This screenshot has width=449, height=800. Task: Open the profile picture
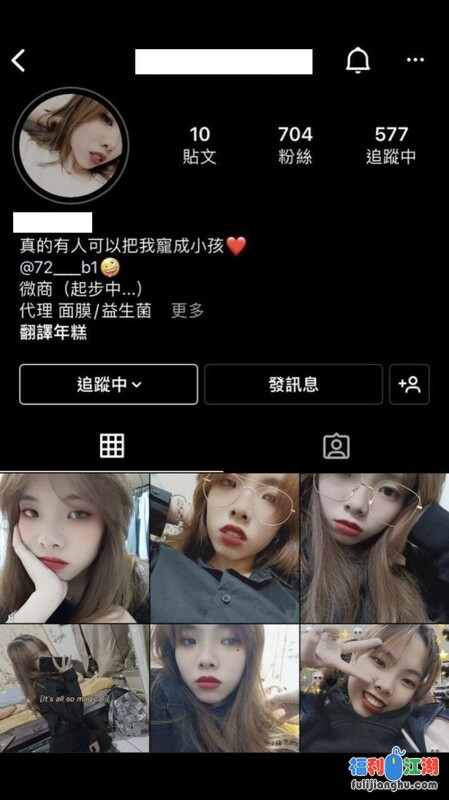click(70, 145)
